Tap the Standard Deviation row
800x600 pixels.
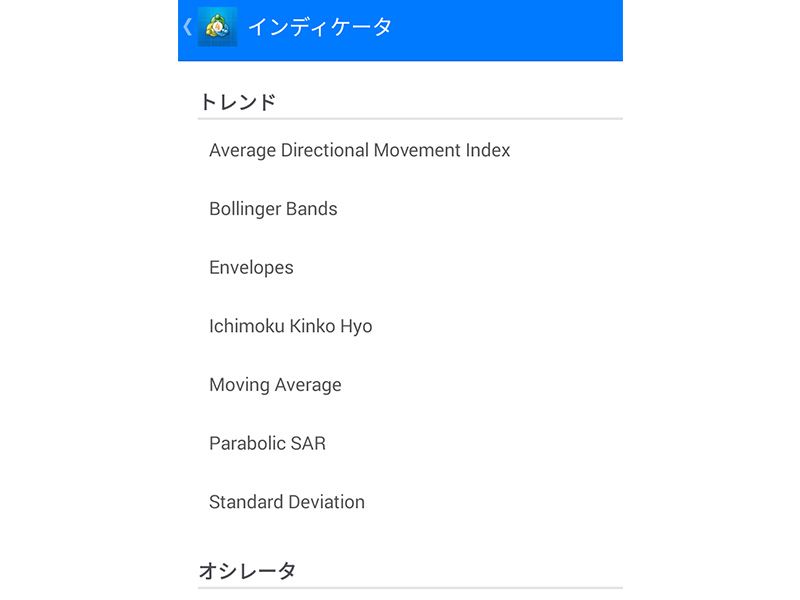pos(287,502)
